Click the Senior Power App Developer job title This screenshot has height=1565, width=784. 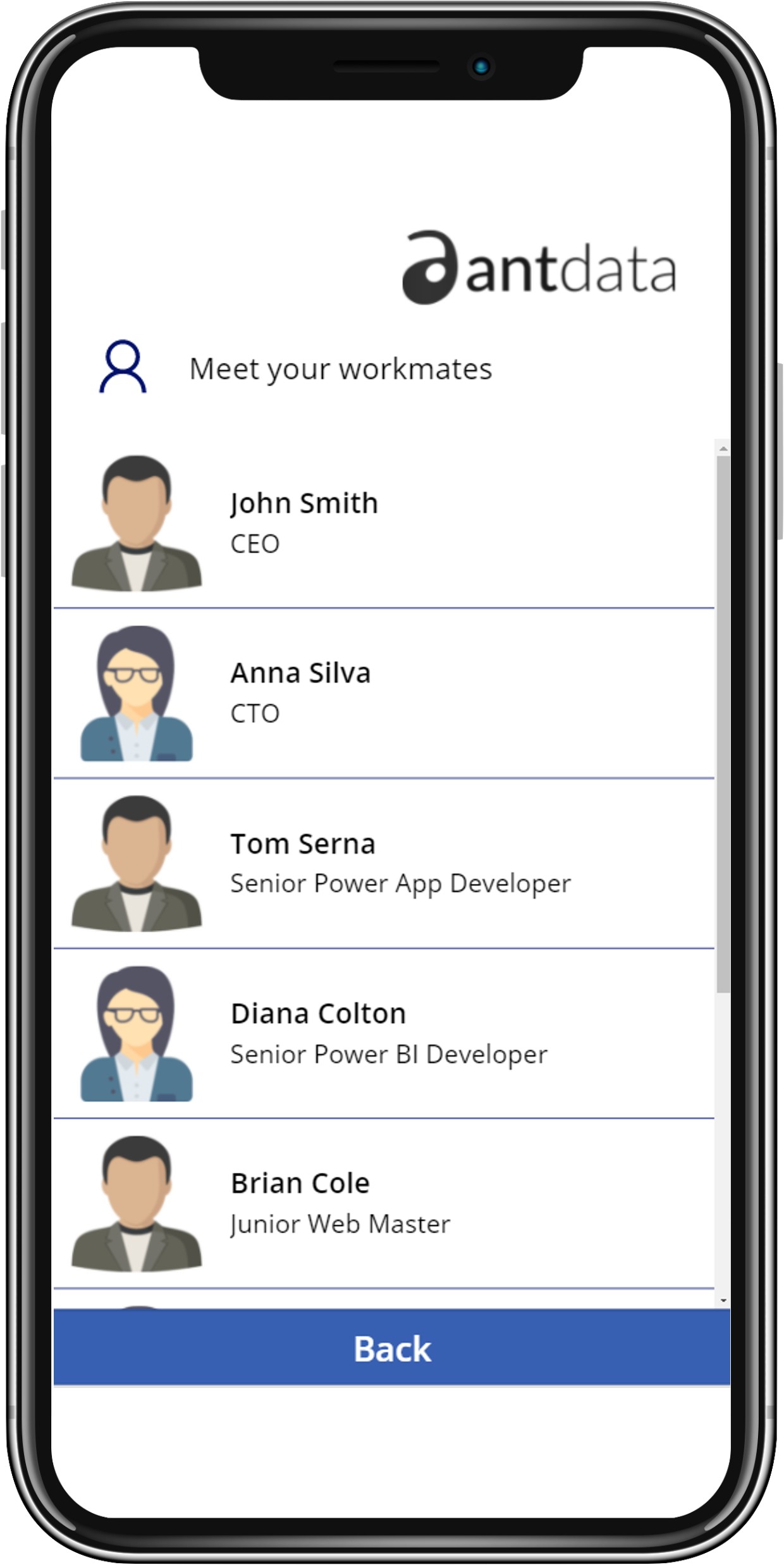coord(400,883)
